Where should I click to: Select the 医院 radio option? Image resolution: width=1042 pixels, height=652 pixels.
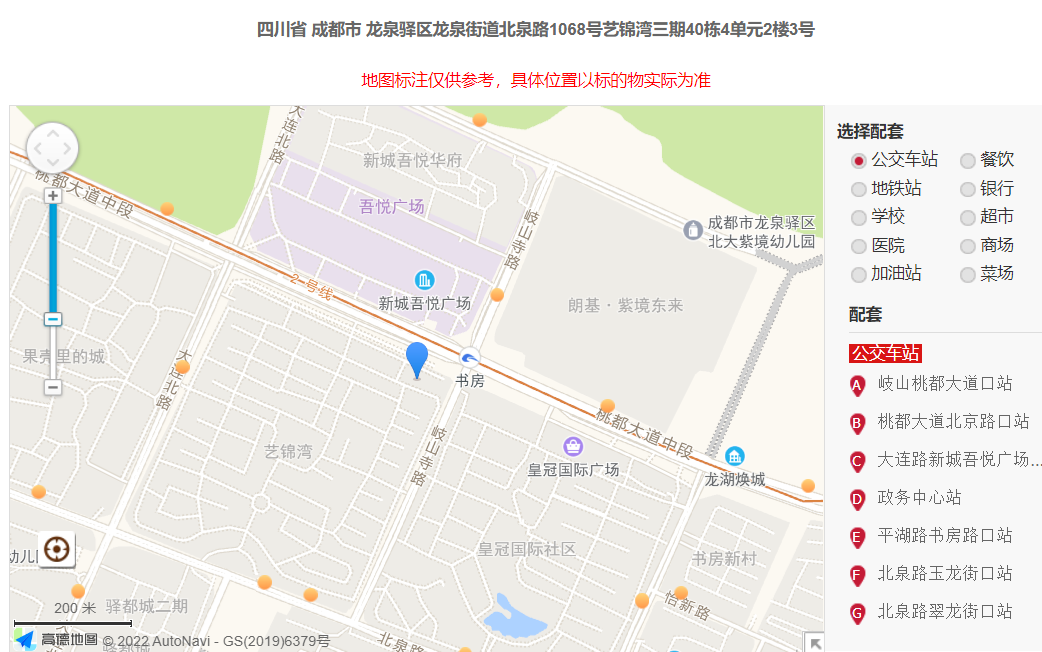pyautogui.click(x=859, y=246)
